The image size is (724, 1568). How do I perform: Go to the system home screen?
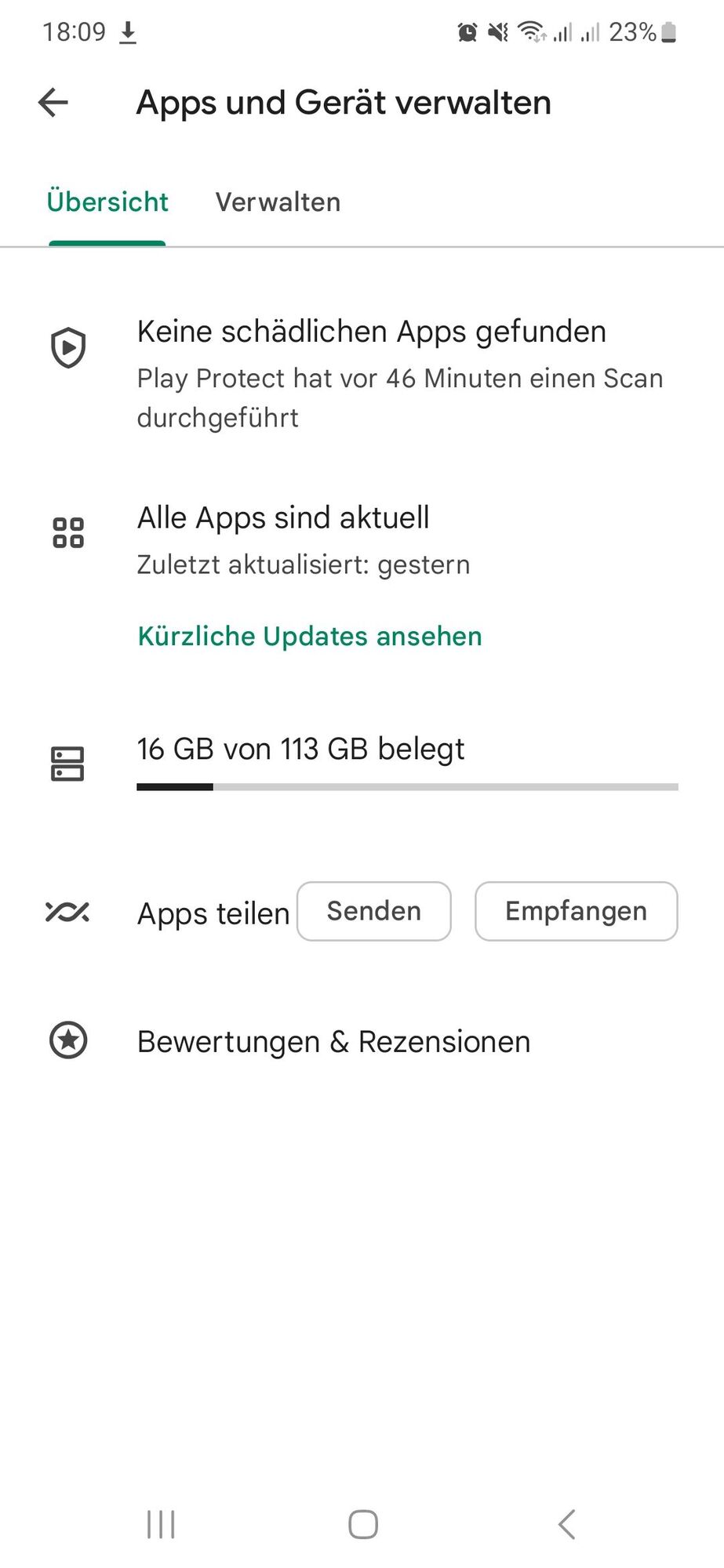click(362, 1525)
